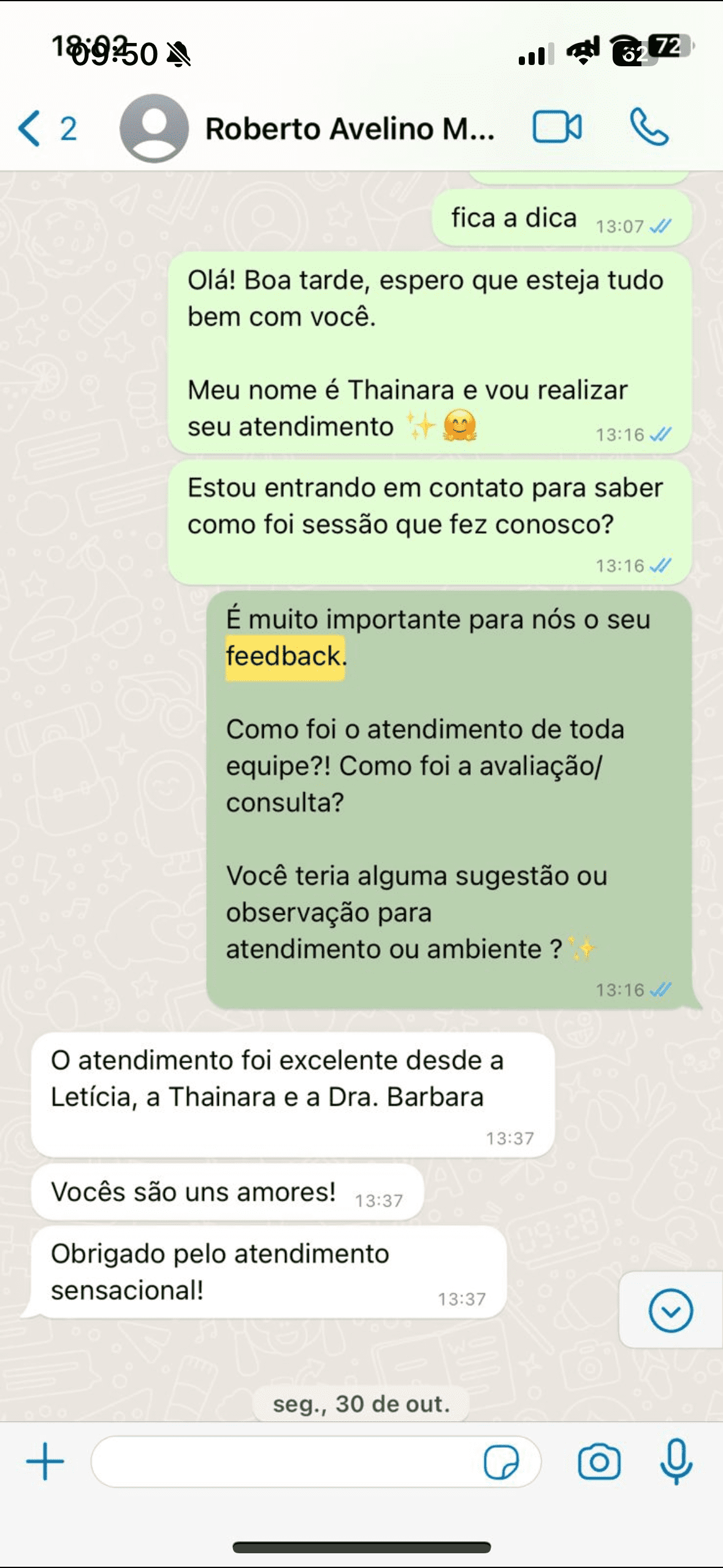Jump to the latest messages
This screenshot has width=723, height=1568.
click(x=670, y=1310)
